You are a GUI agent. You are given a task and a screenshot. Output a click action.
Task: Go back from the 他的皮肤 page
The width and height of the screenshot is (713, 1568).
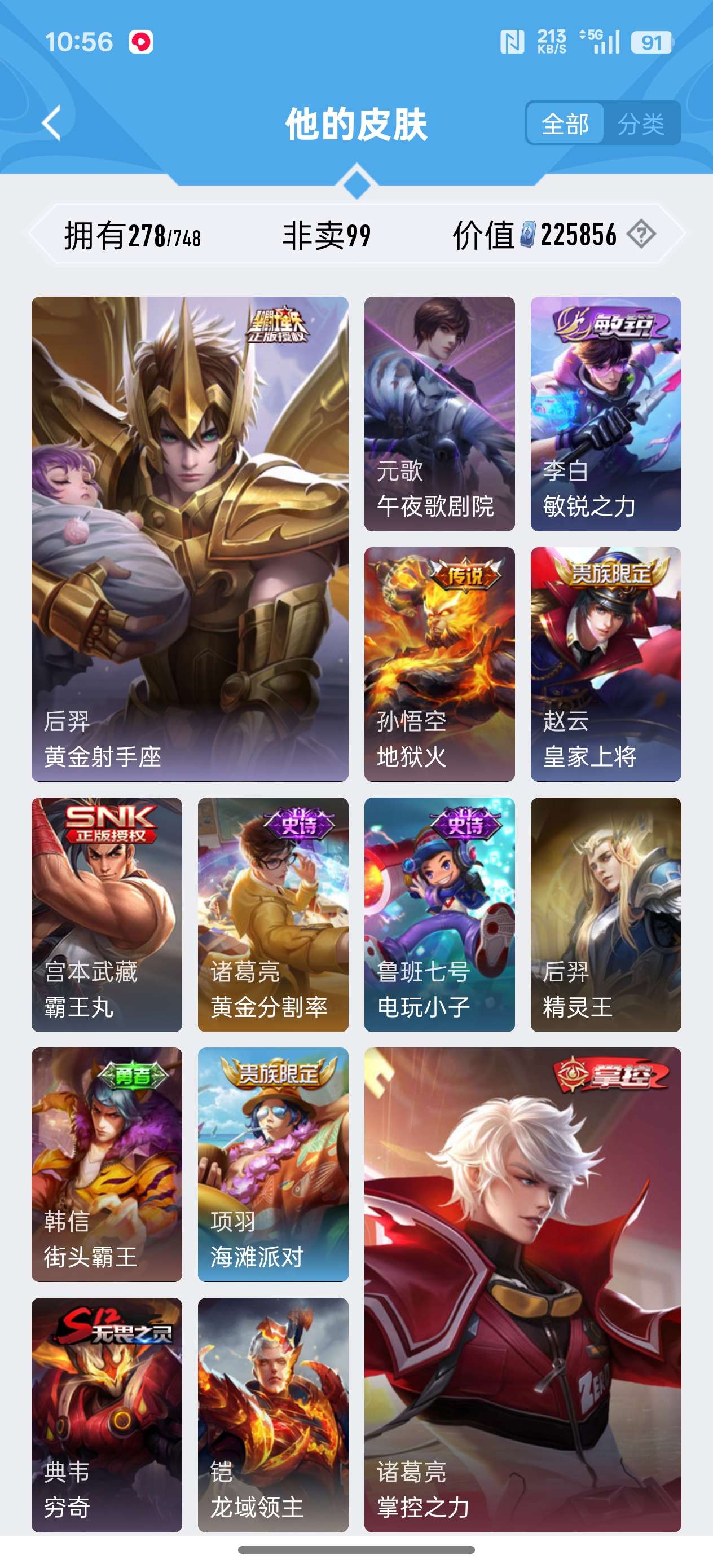(52, 123)
